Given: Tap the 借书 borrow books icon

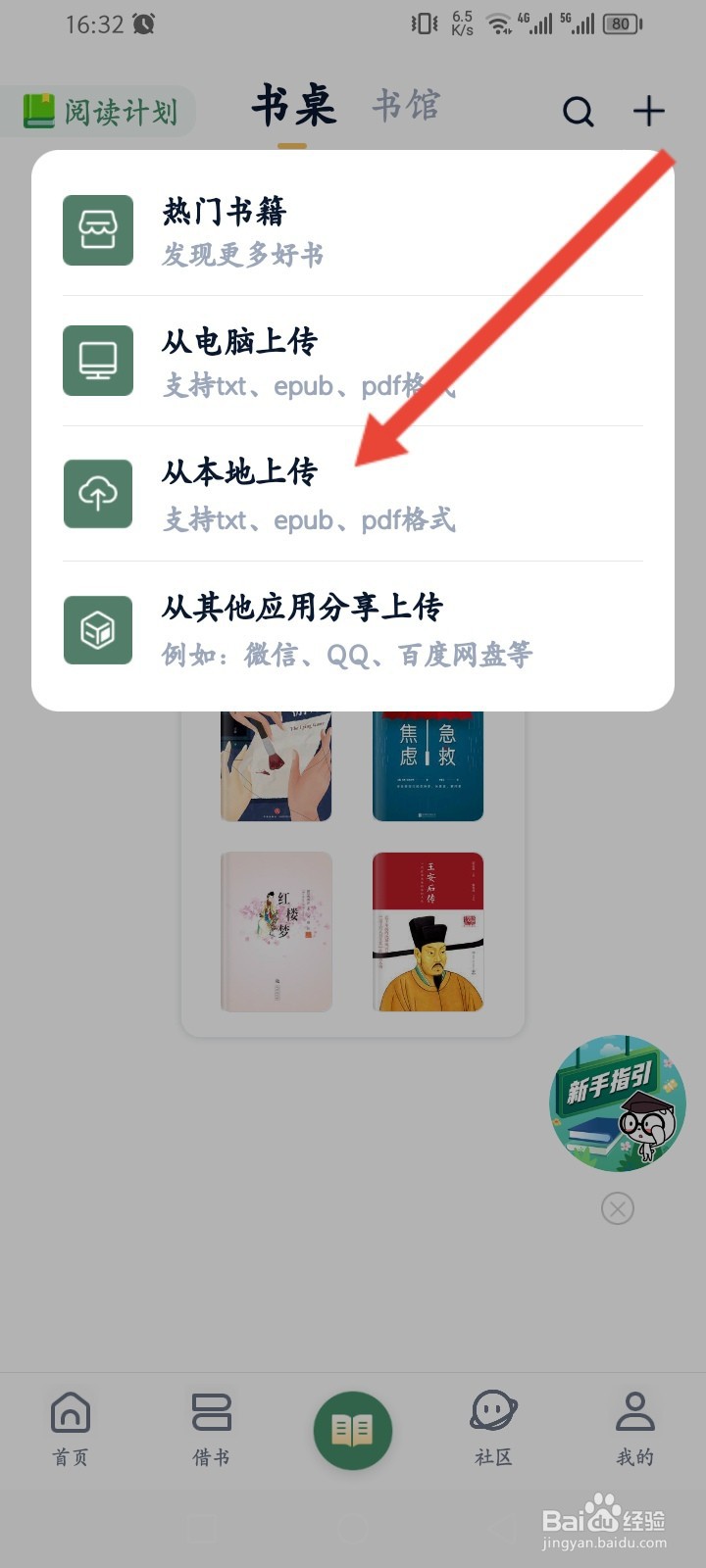Looking at the screenshot, I should pos(210,1411).
